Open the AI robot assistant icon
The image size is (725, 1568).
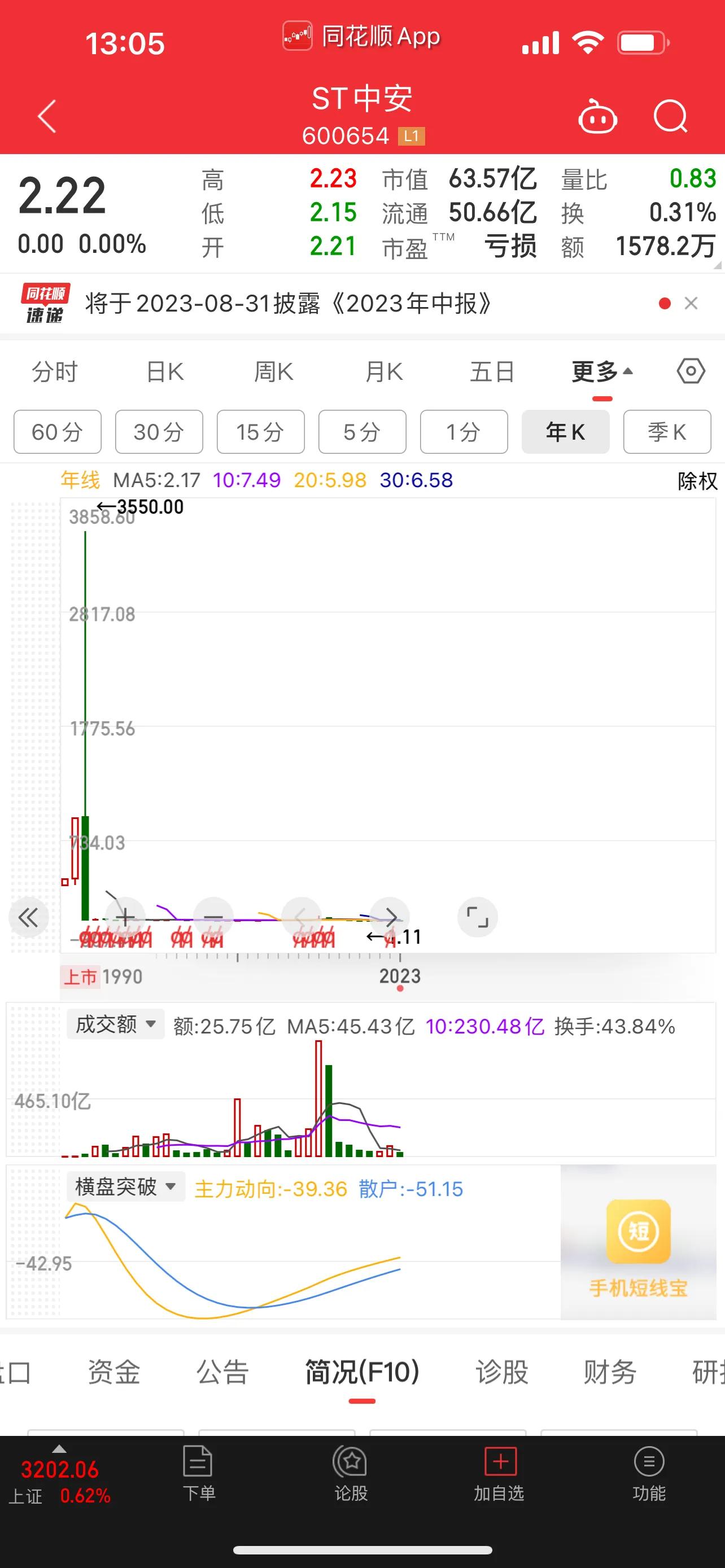pyautogui.click(x=597, y=116)
